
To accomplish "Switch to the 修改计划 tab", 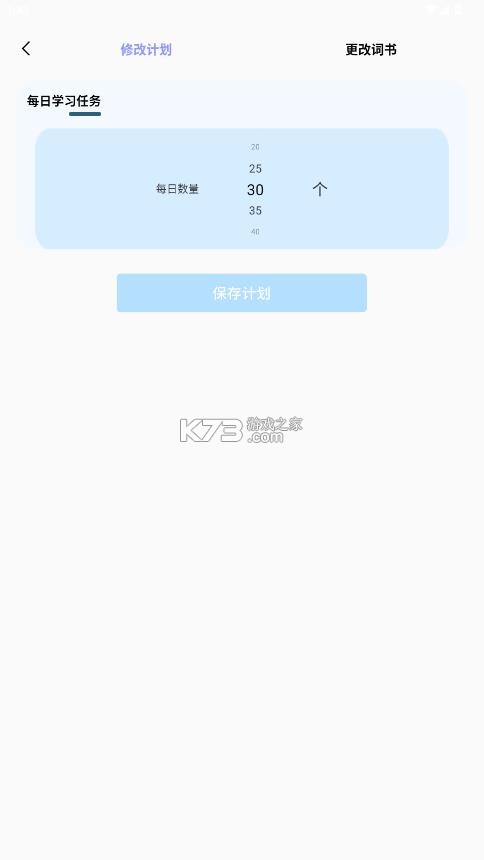I will [146, 50].
